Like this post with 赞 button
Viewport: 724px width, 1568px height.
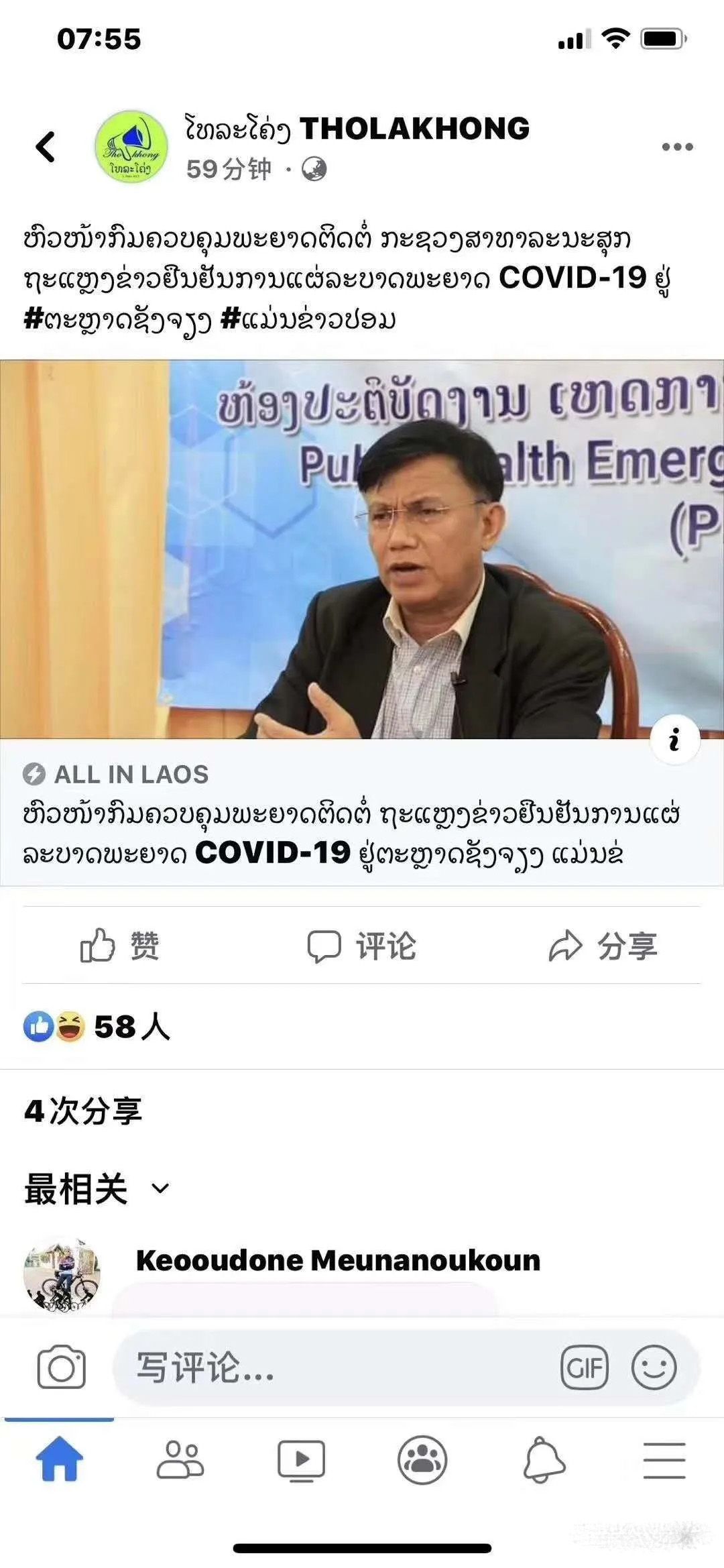click(120, 946)
